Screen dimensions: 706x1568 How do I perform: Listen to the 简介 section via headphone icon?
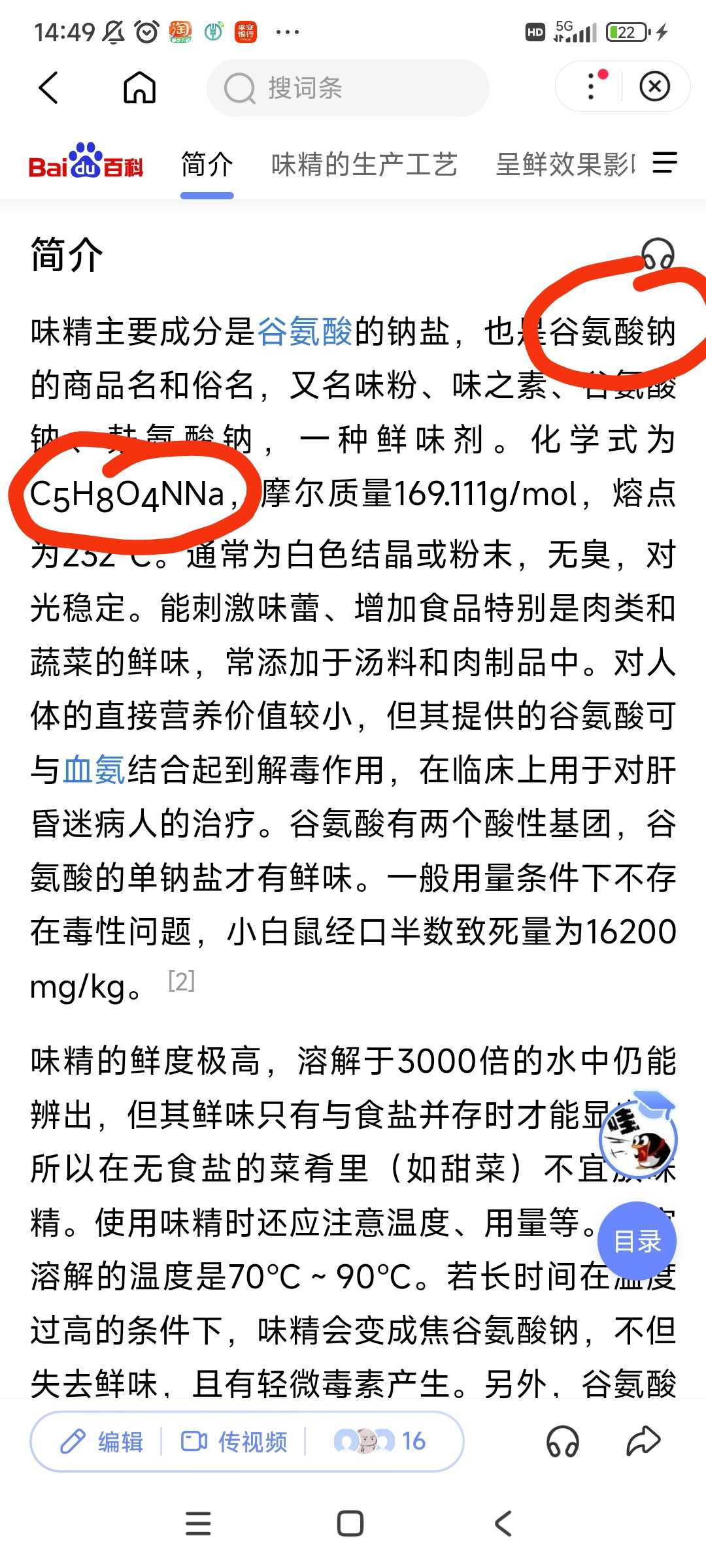[x=658, y=254]
